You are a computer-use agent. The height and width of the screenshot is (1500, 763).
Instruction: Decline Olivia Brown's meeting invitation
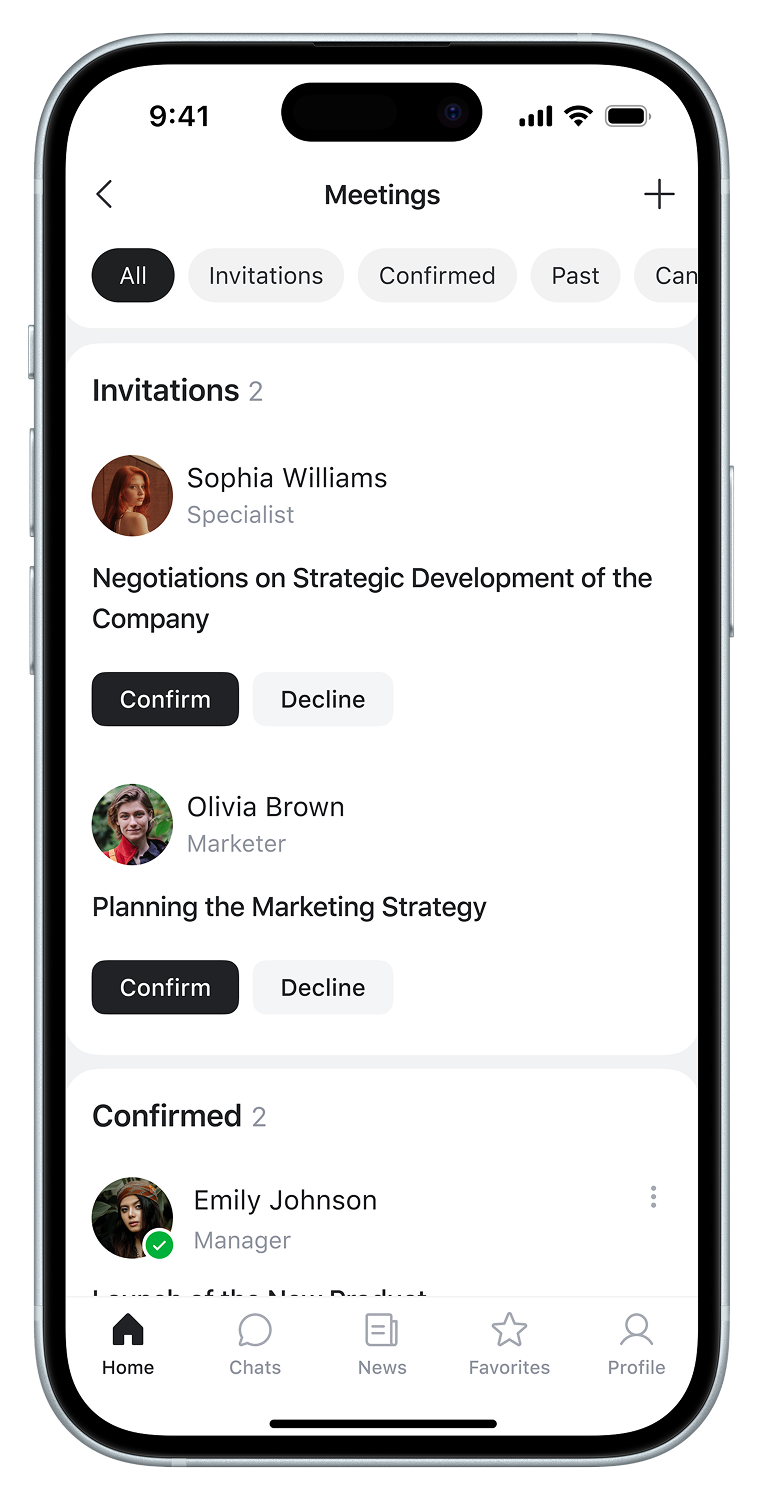coord(322,987)
